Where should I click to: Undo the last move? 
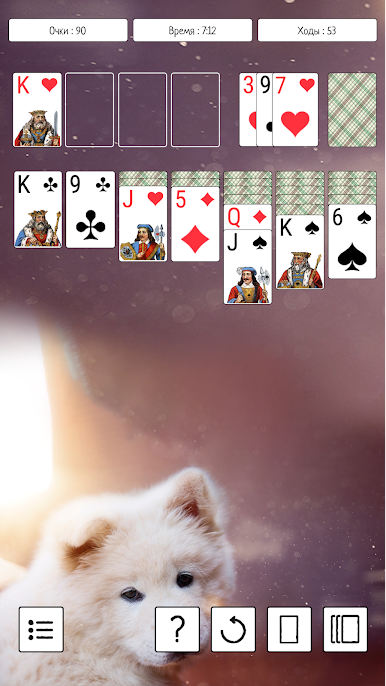click(x=233, y=629)
